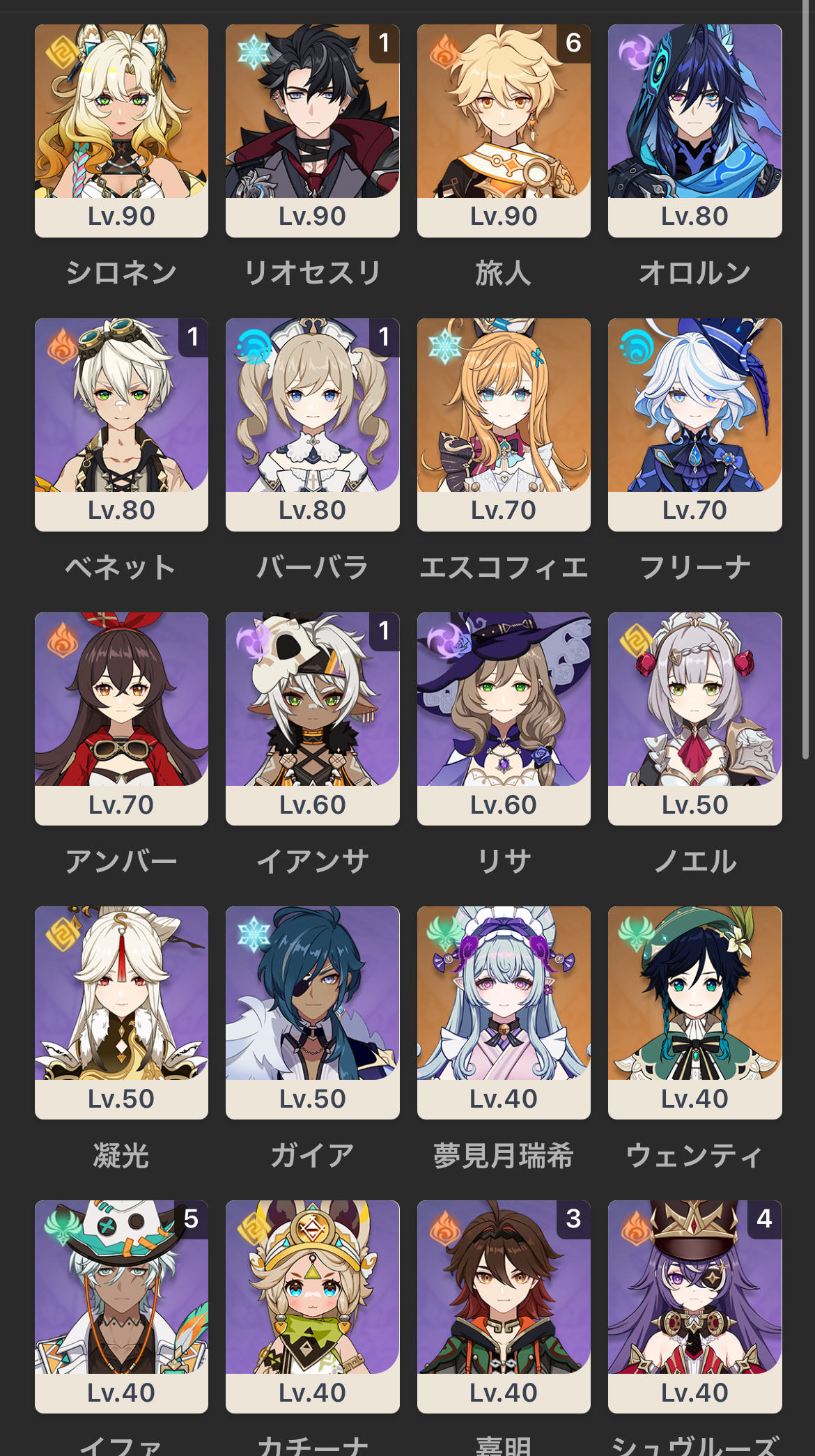This screenshot has width=815, height=1456.
Task: Open the イファ character card
Action: coord(121,1307)
